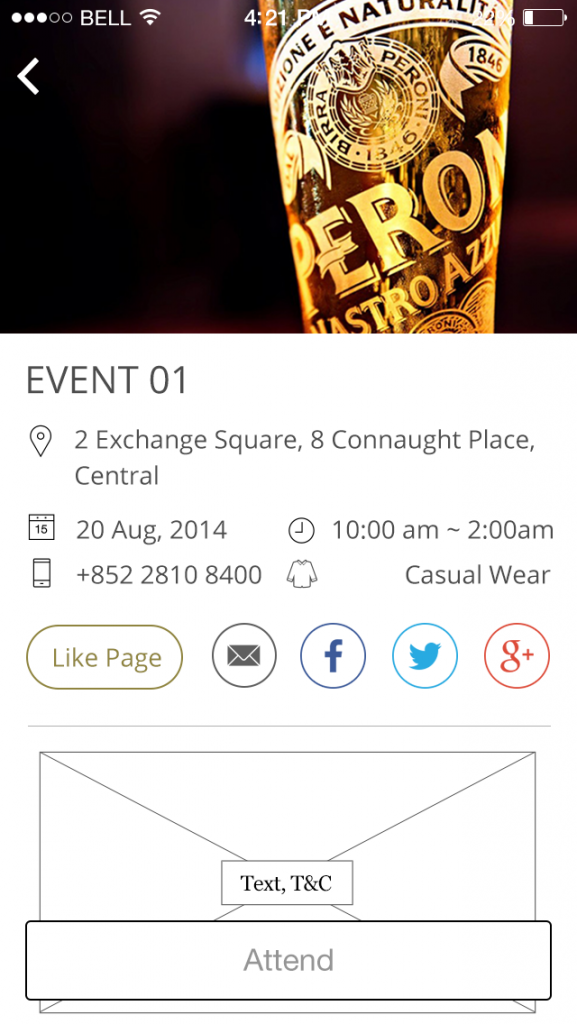Share the event on Facebook
Screen dimensions: 577x1024
pos(333,656)
